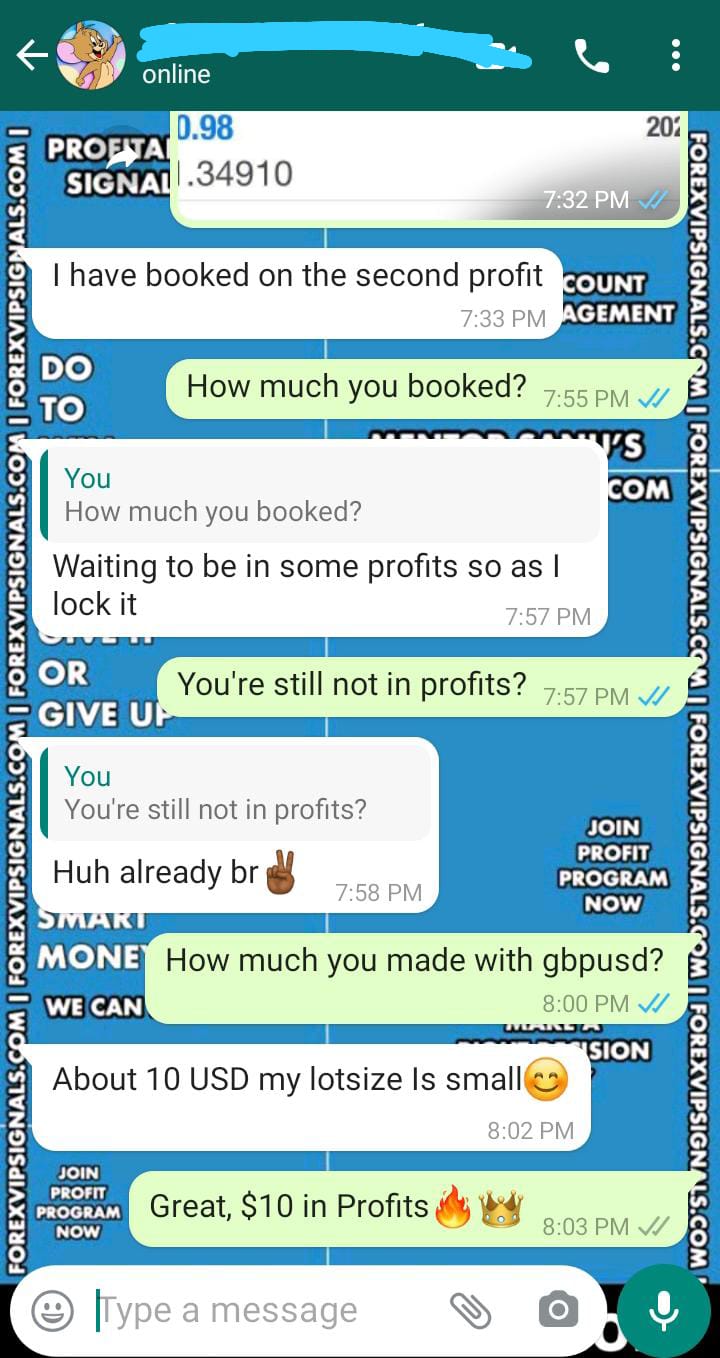Jump to quoted "You're still not in profits?"
The width and height of the screenshot is (720, 1358).
pos(236,793)
